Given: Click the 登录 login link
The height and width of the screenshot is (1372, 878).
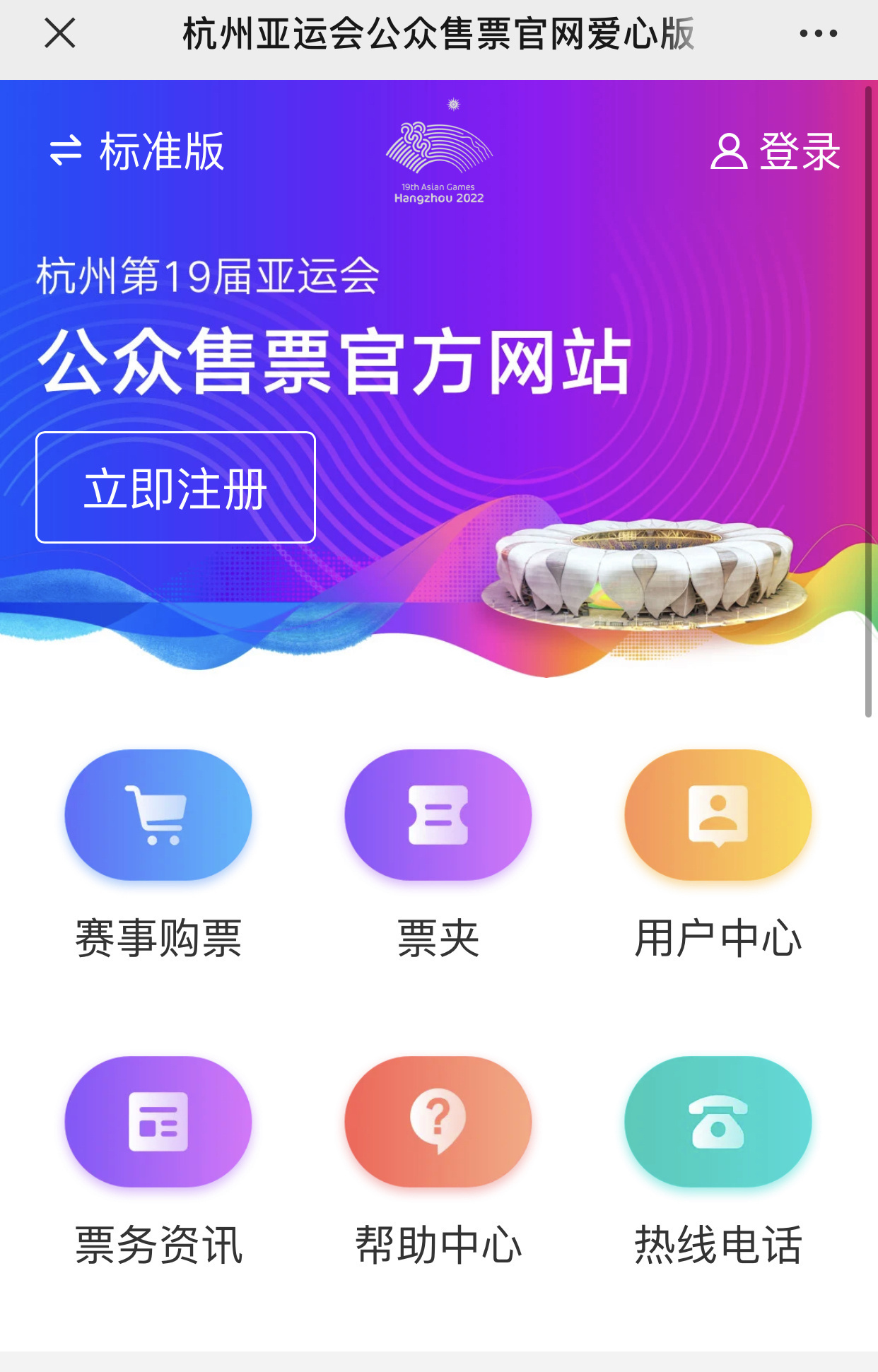Looking at the screenshot, I should (799, 152).
